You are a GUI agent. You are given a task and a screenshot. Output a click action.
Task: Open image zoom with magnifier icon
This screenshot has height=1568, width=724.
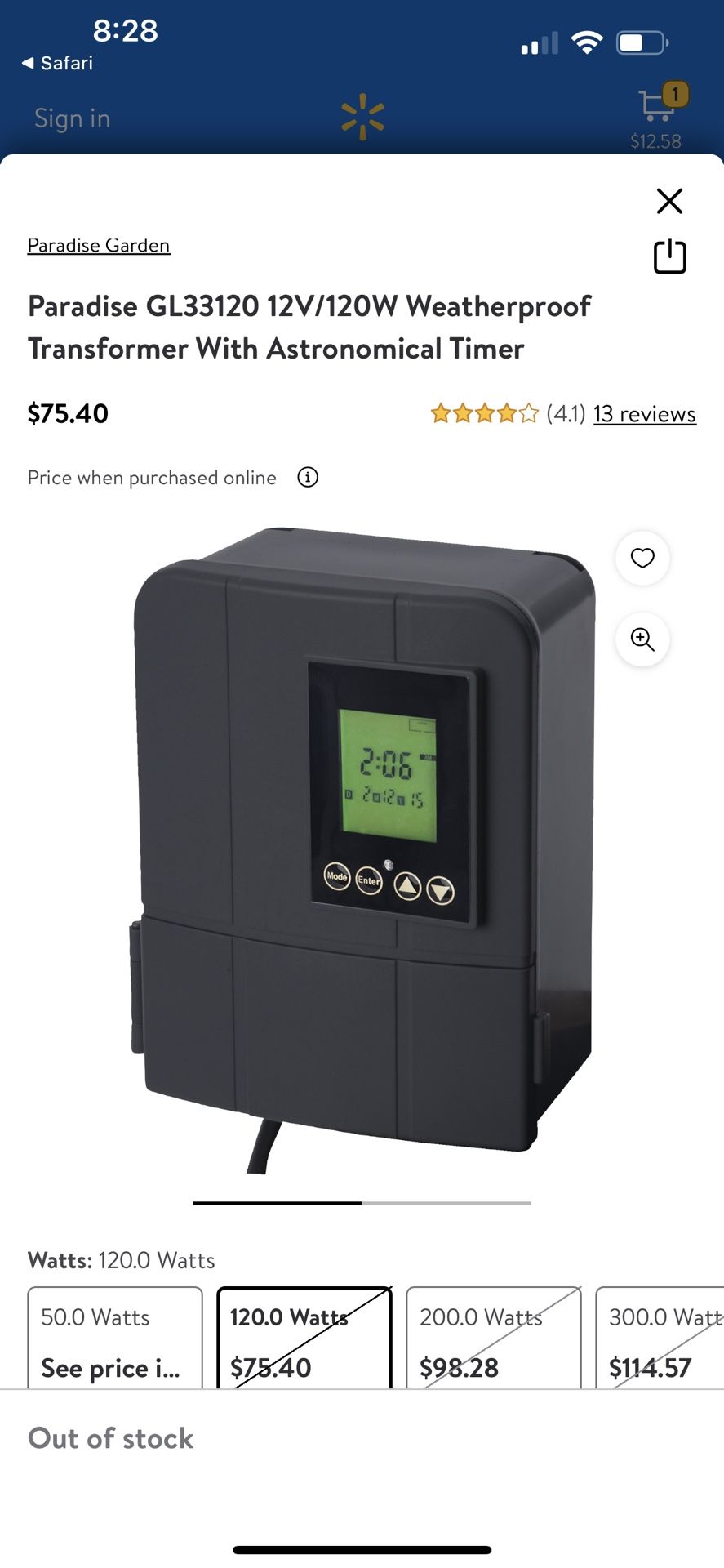point(642,640)
